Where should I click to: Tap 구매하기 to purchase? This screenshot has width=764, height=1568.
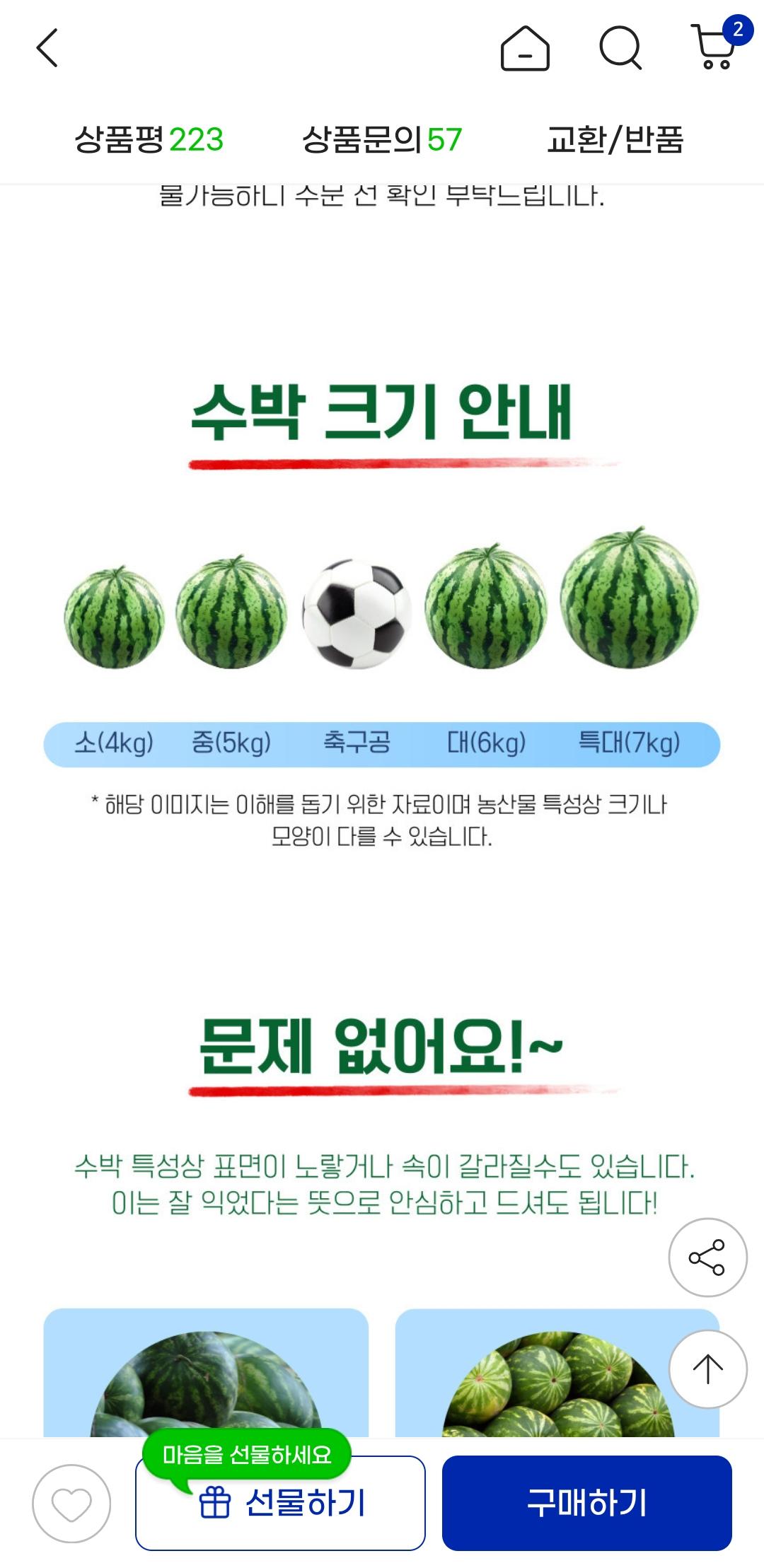click(x=586, y=1502)
